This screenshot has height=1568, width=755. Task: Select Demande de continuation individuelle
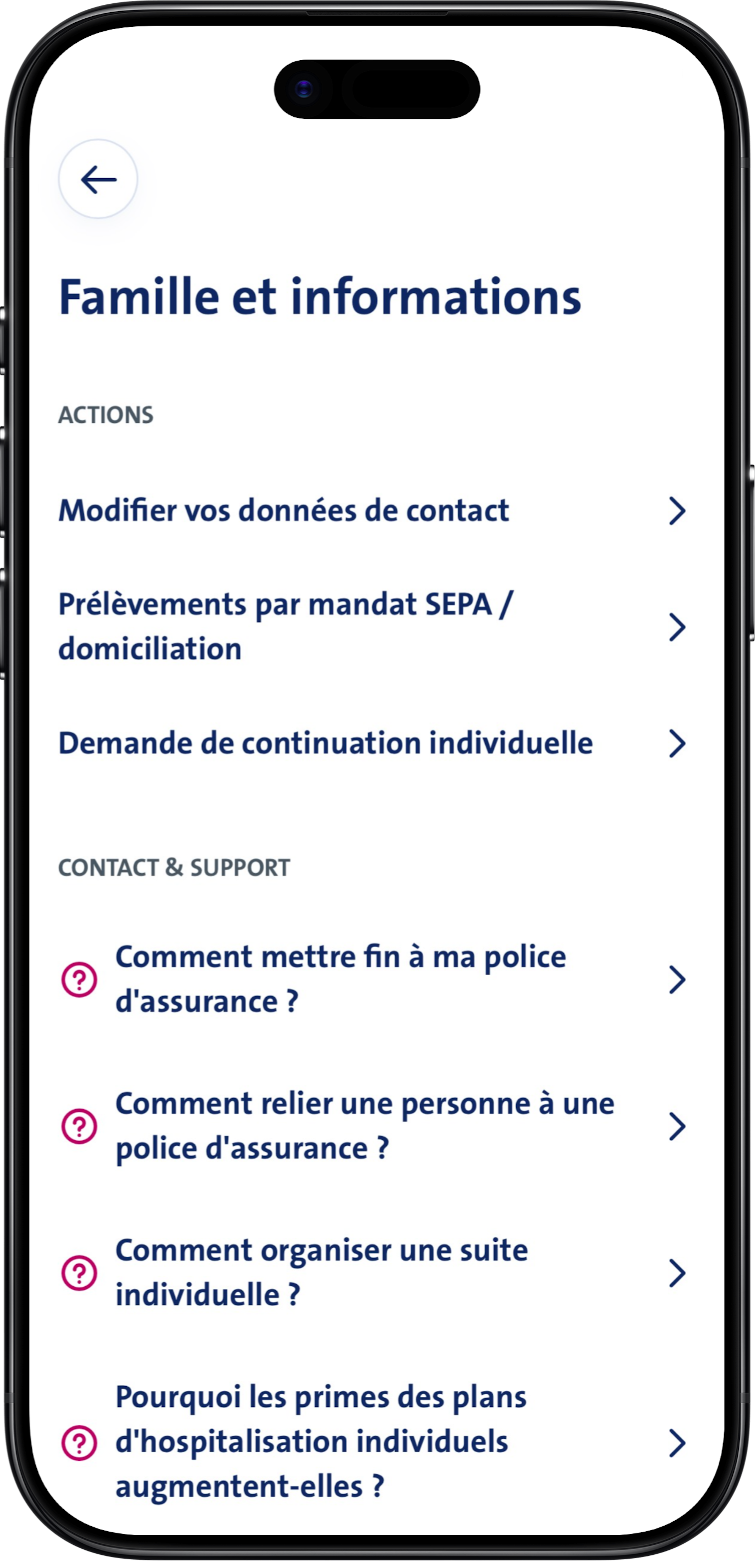371,743
